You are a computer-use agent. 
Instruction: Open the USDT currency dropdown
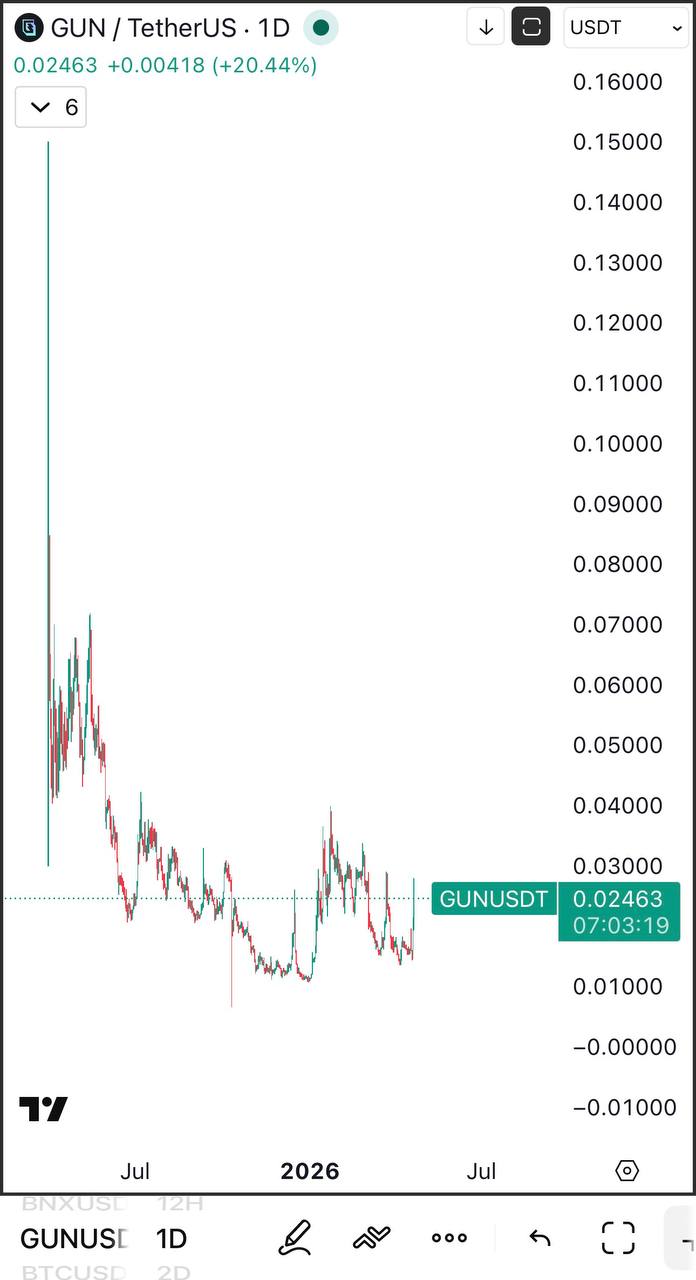(x=625, y=28)
